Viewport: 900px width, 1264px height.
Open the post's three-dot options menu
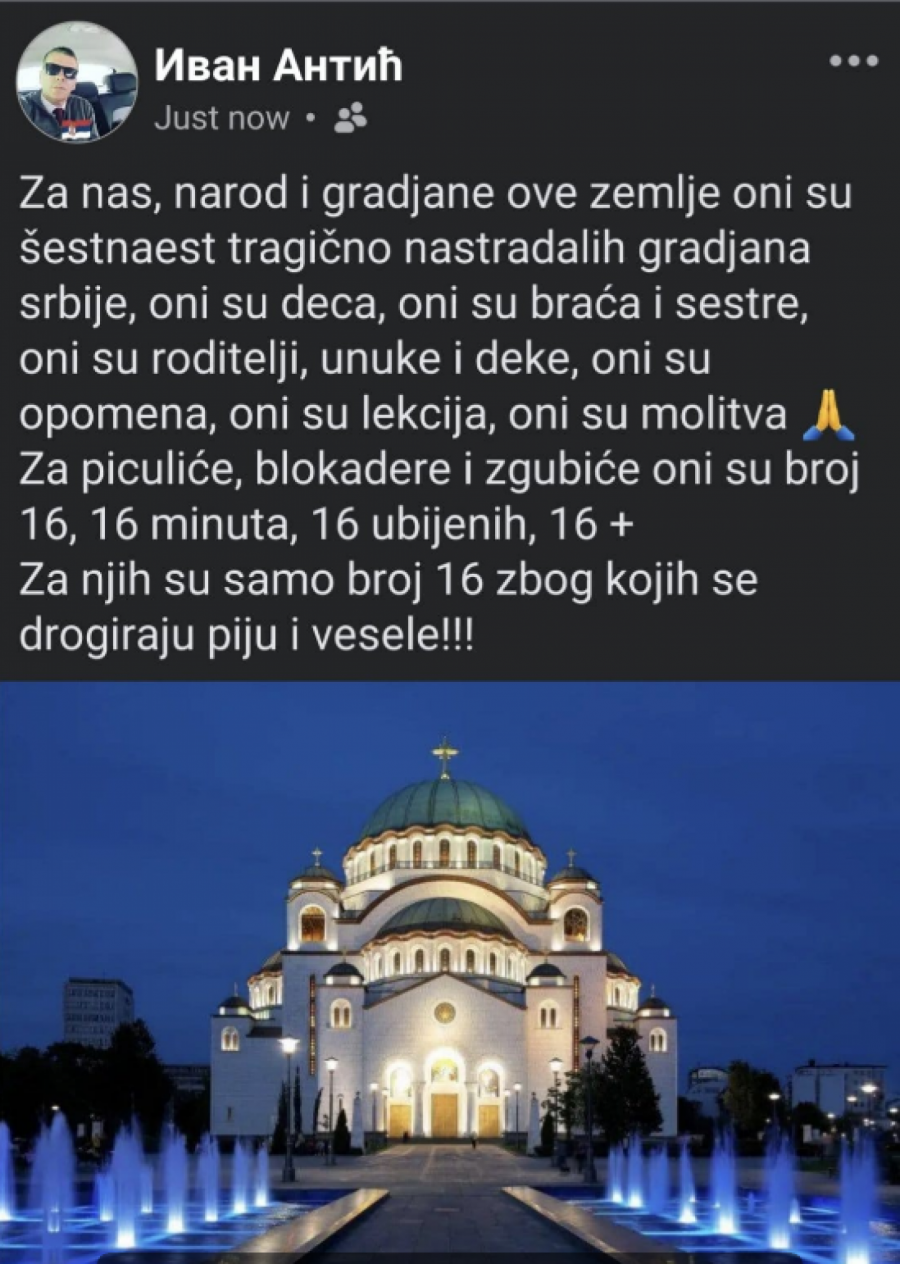tap(853, 61)
